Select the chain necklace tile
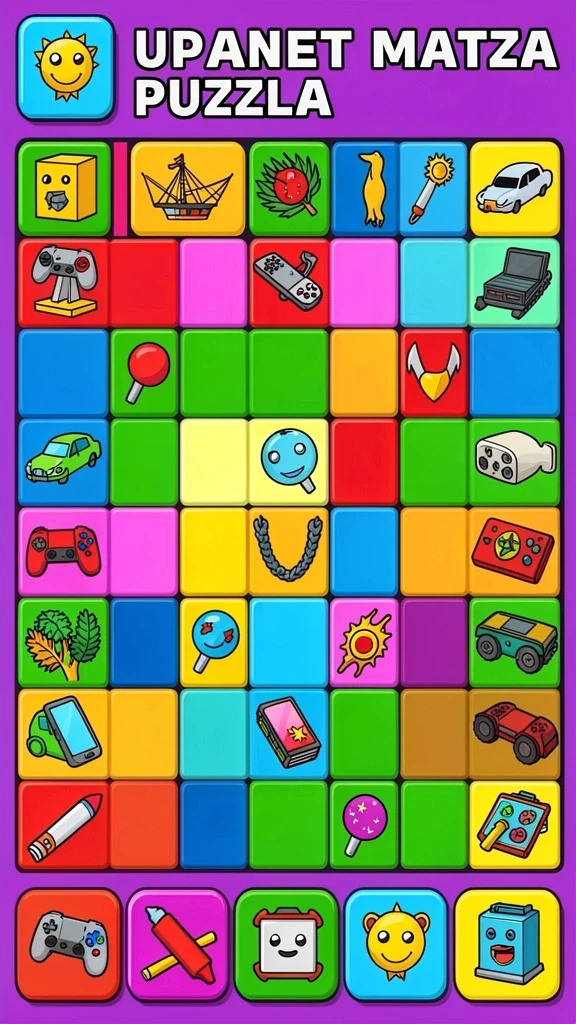The height and width of the screenshot is (1024, 576). 288,551
